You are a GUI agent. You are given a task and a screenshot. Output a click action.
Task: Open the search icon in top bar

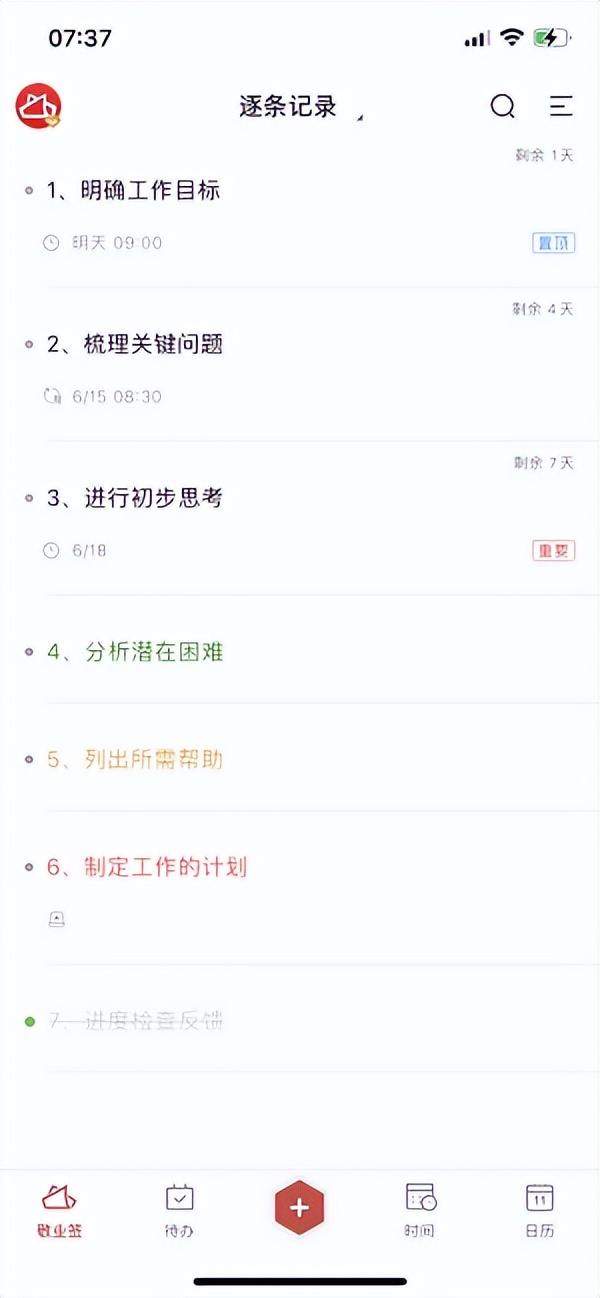503,106
